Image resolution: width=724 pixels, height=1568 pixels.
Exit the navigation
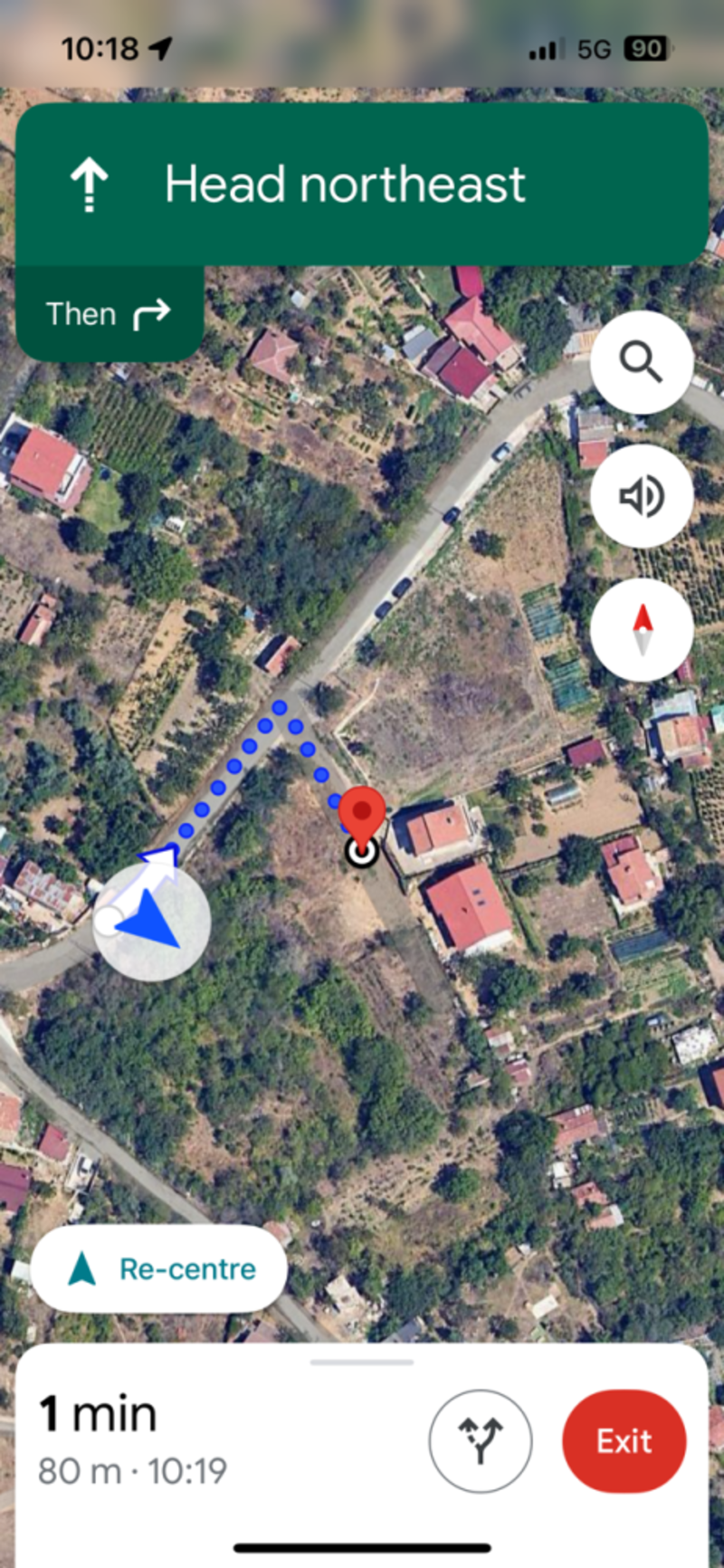tap(624, 1440)
